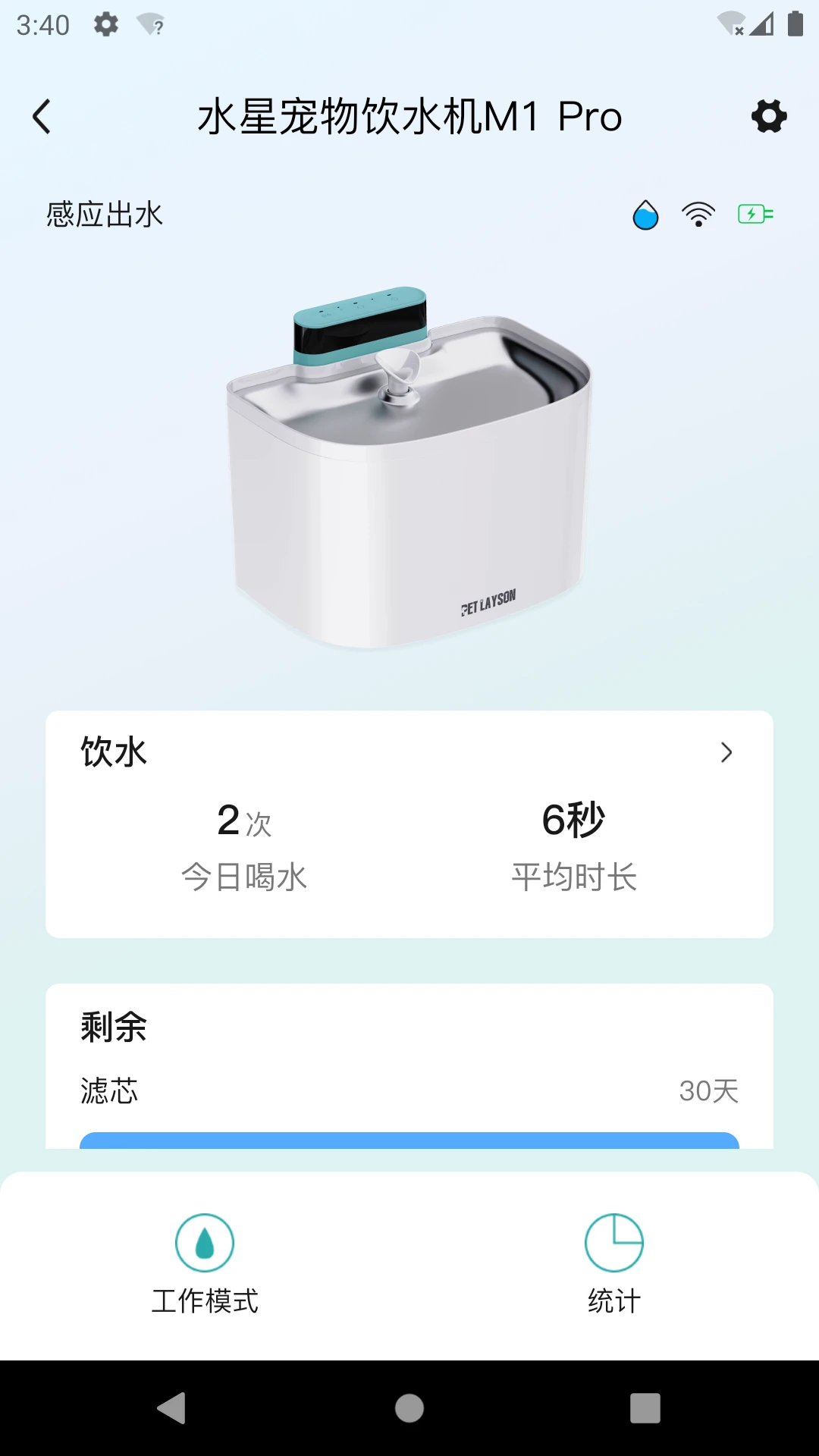Tap the 滤芯 filter row showing 30天

coord(409,1092)
